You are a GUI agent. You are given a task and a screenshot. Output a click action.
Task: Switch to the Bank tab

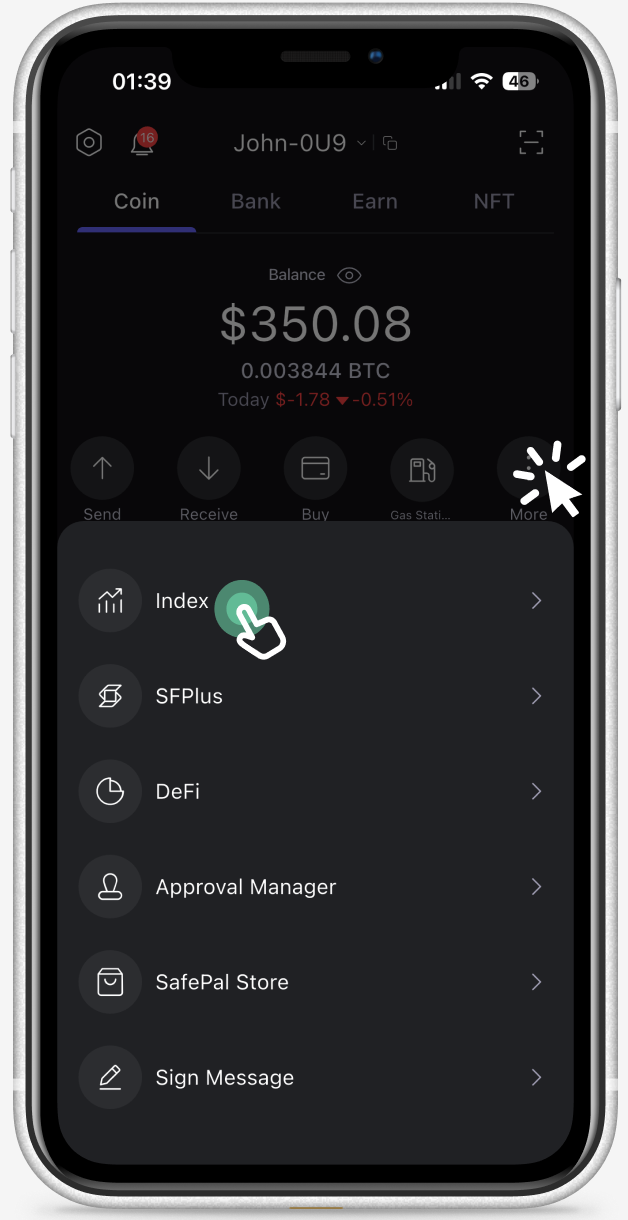(256, 201)
